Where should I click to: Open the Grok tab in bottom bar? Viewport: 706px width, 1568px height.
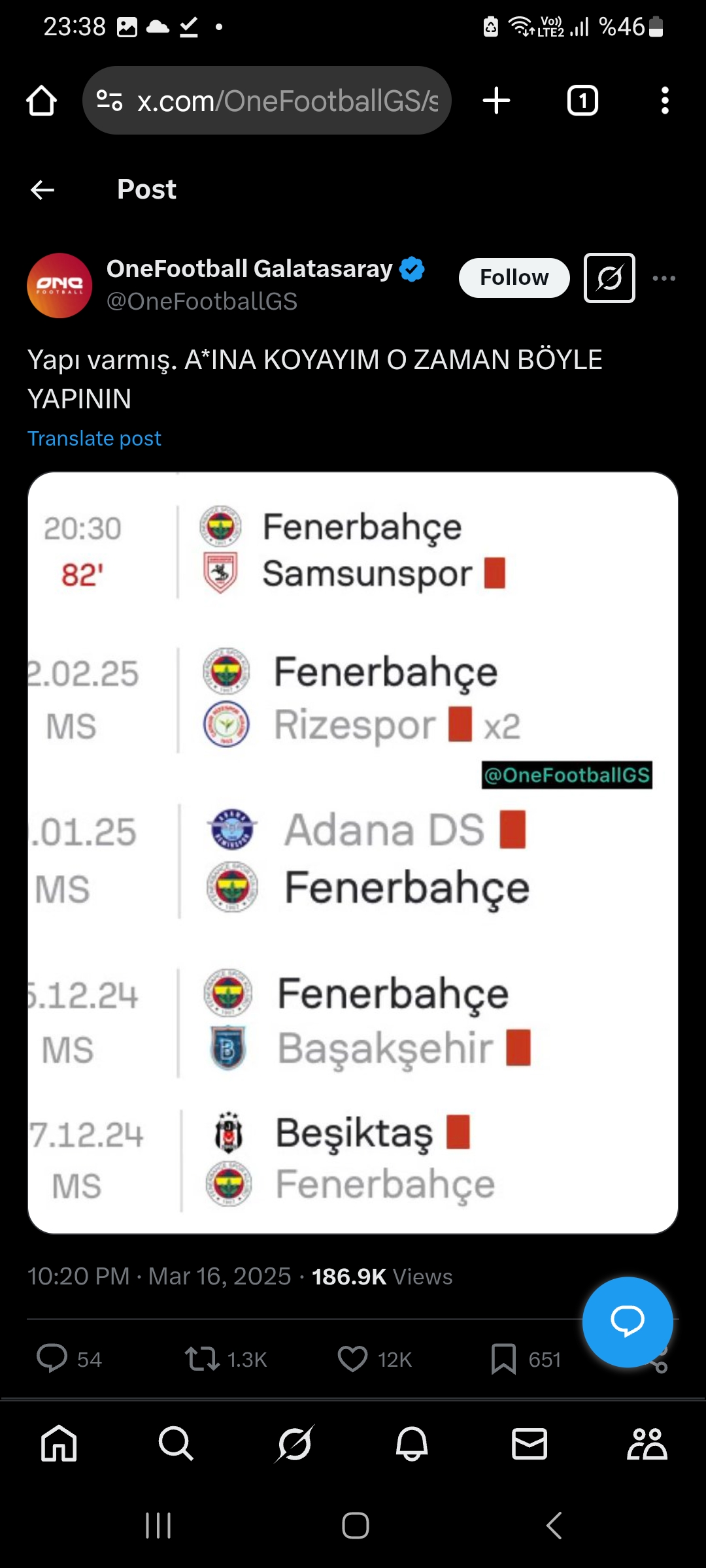(294, 1443)
